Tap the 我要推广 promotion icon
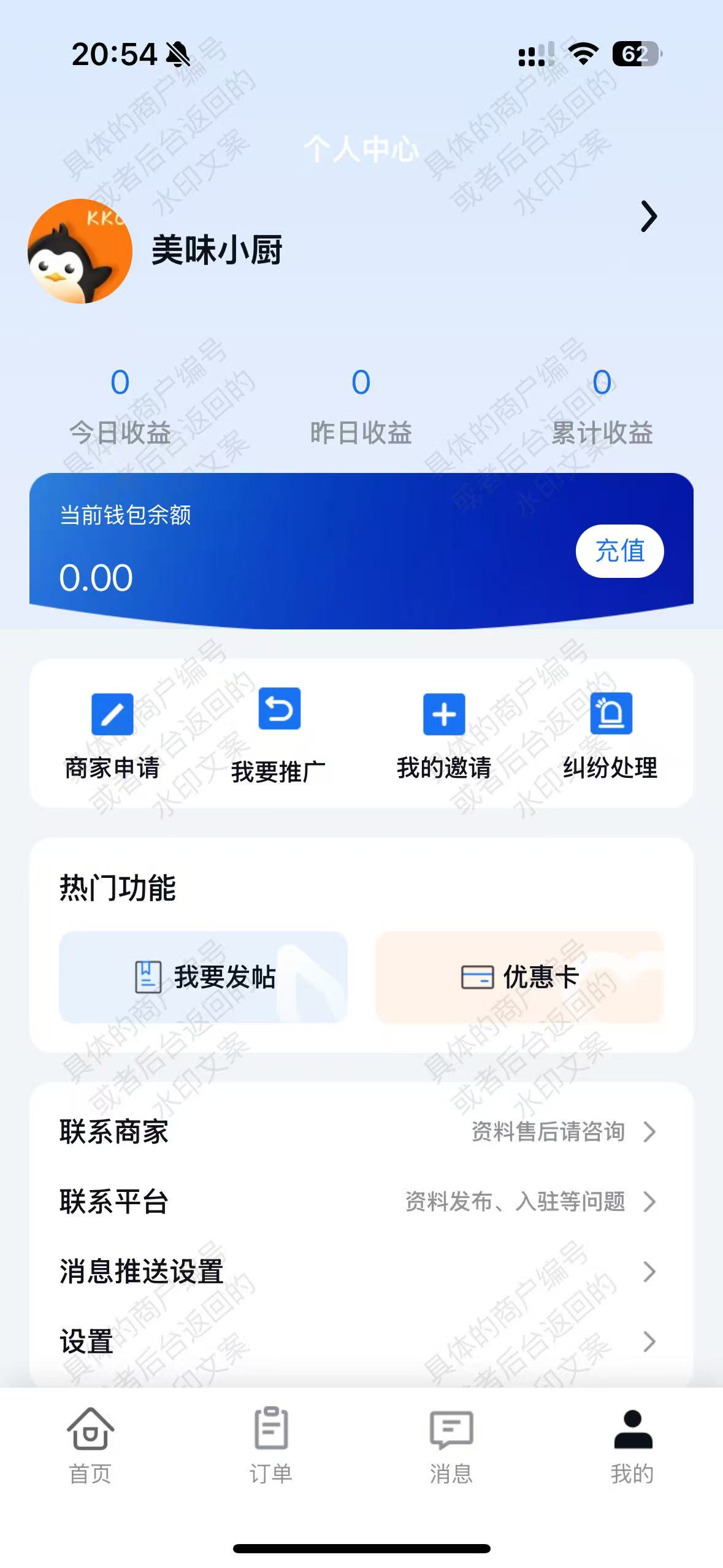 pos(279,715)
